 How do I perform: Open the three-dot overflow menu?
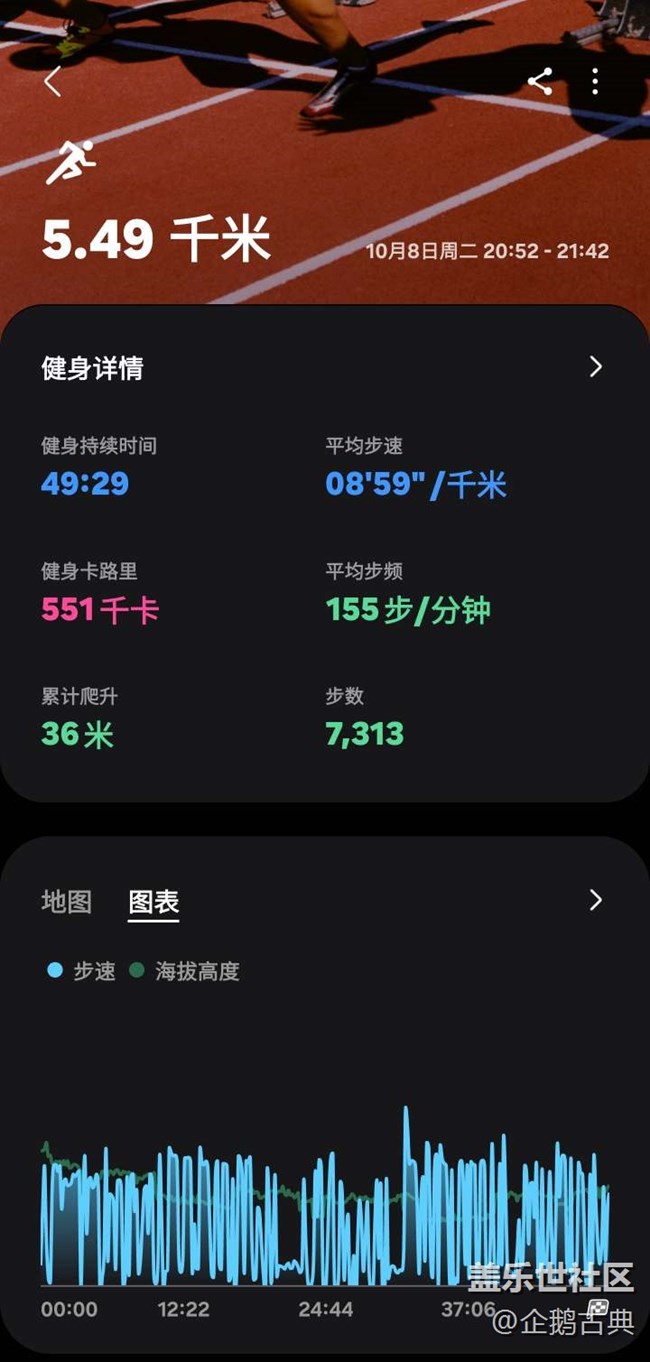(x=595, y=81)
